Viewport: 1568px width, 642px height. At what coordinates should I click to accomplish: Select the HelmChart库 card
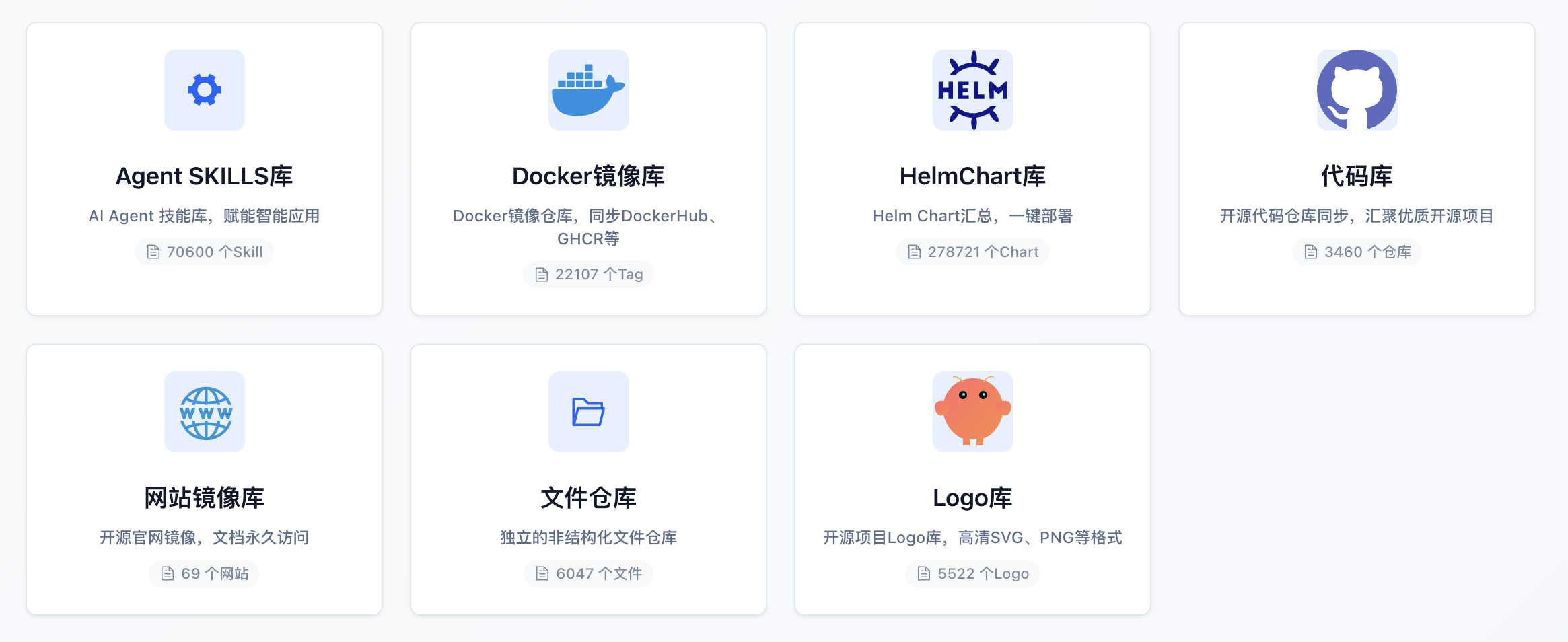(972, 176)
